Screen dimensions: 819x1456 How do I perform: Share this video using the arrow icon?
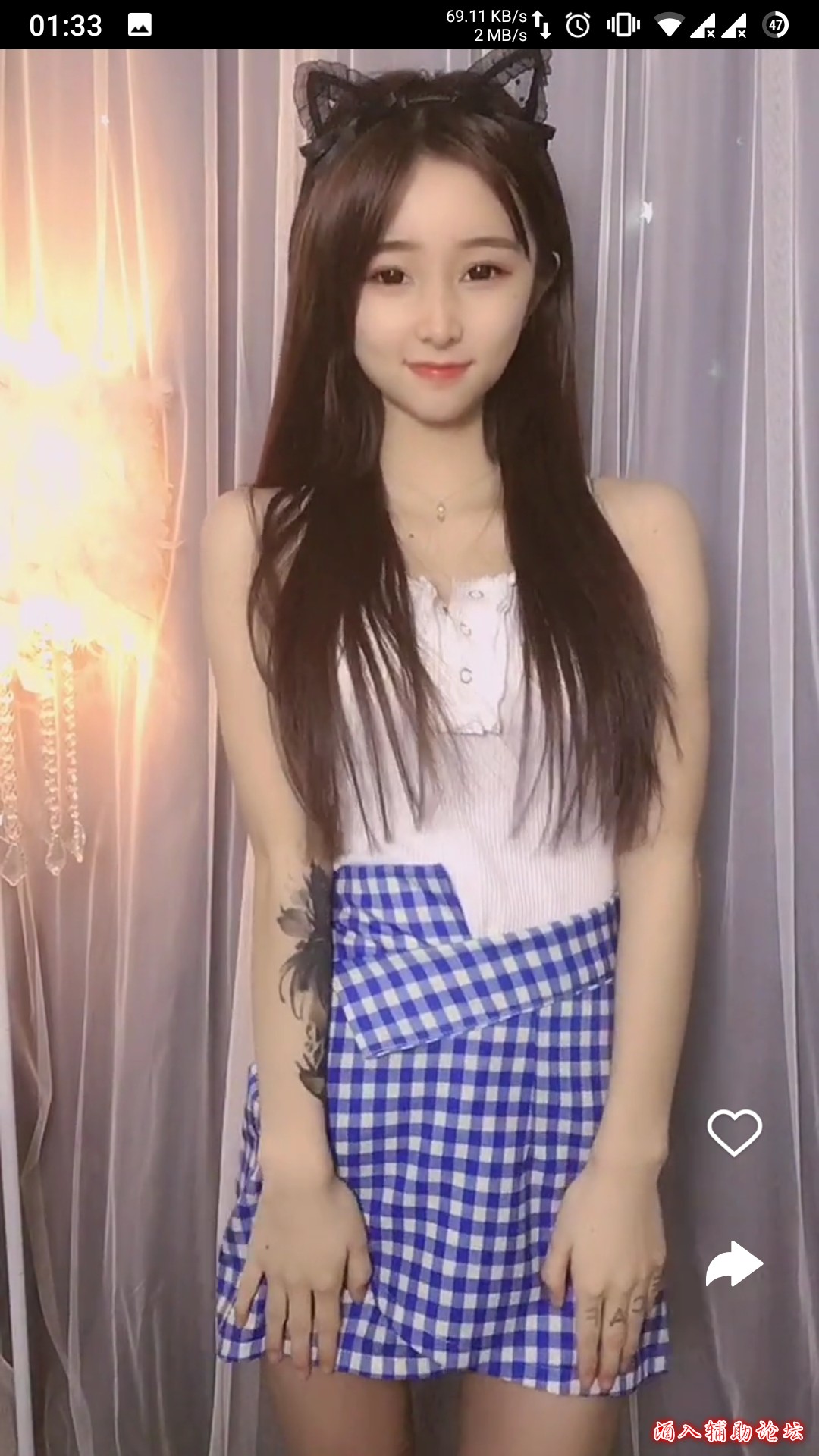(733, 1264)
